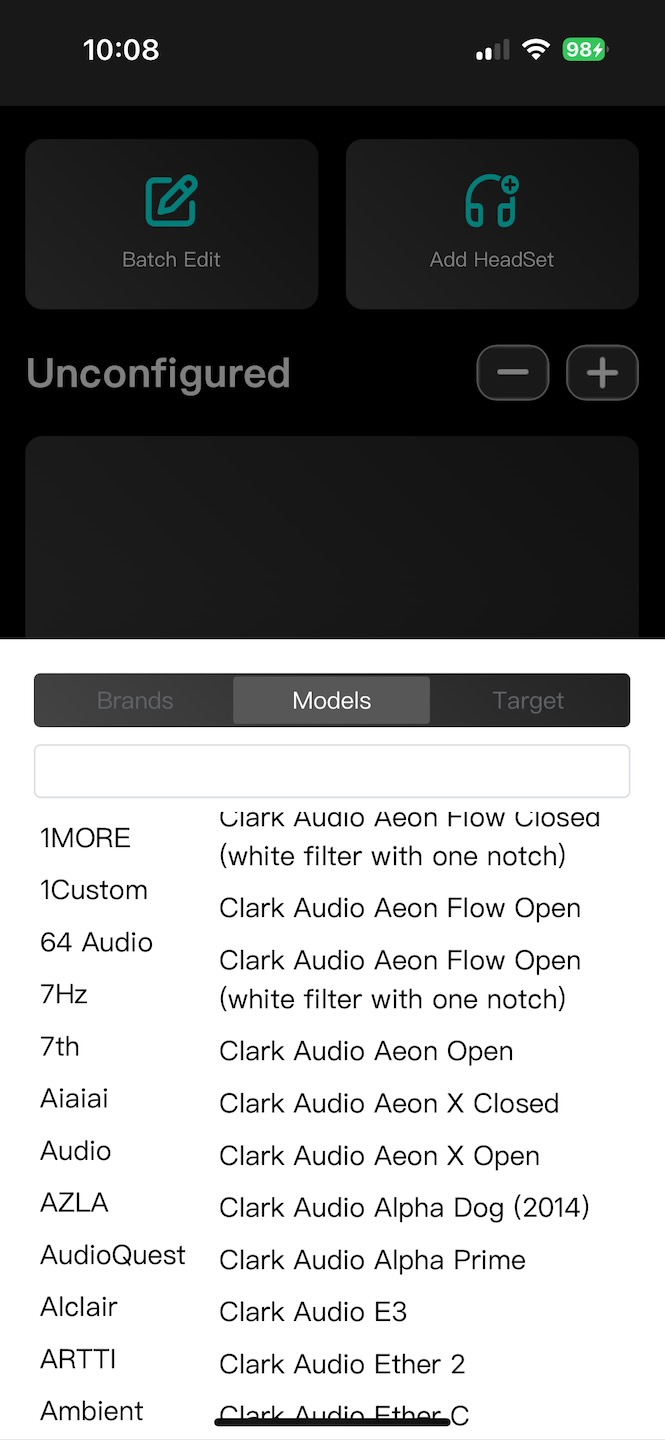This screenshot has height=1440, width=665.
Task: Tap Add HeadSet button
Action: [x=492, y=224]
